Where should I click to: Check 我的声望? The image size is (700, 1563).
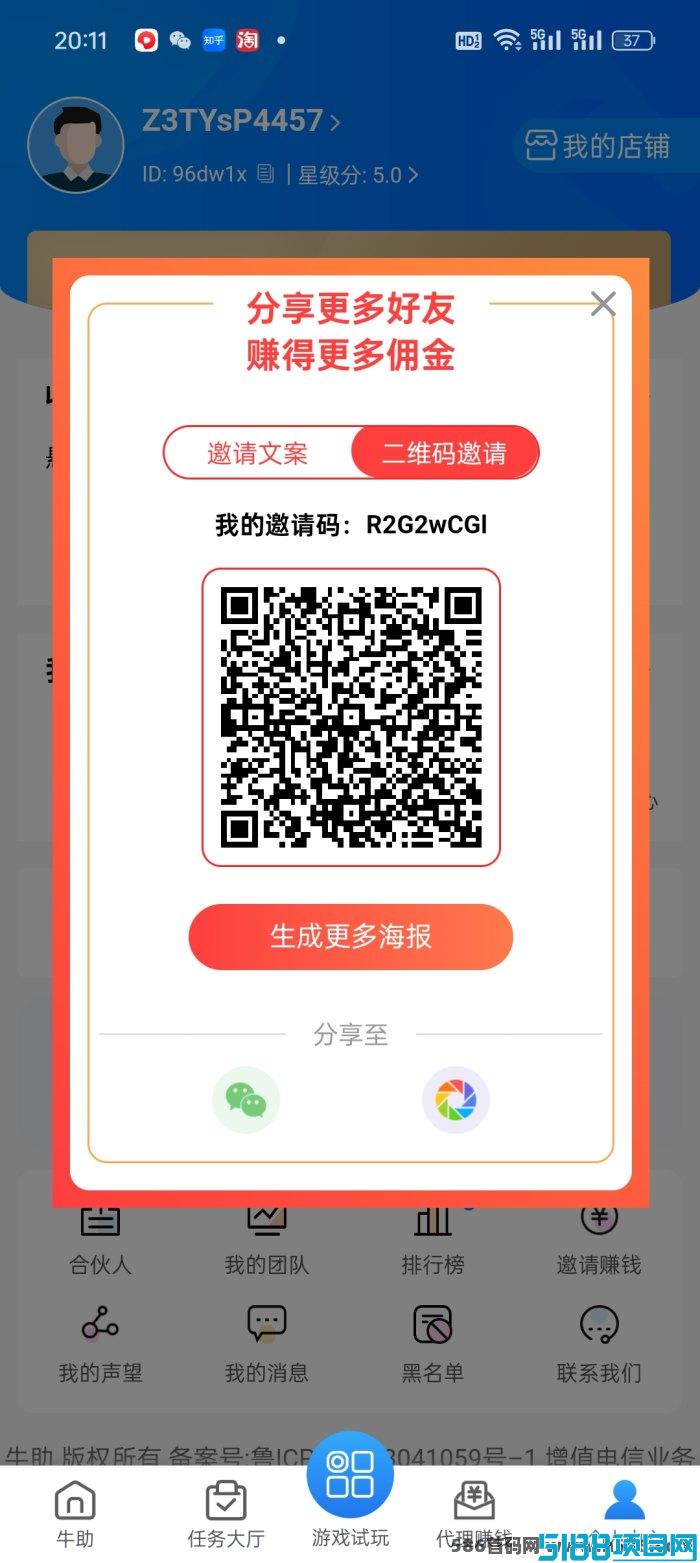pos(100,1345)
